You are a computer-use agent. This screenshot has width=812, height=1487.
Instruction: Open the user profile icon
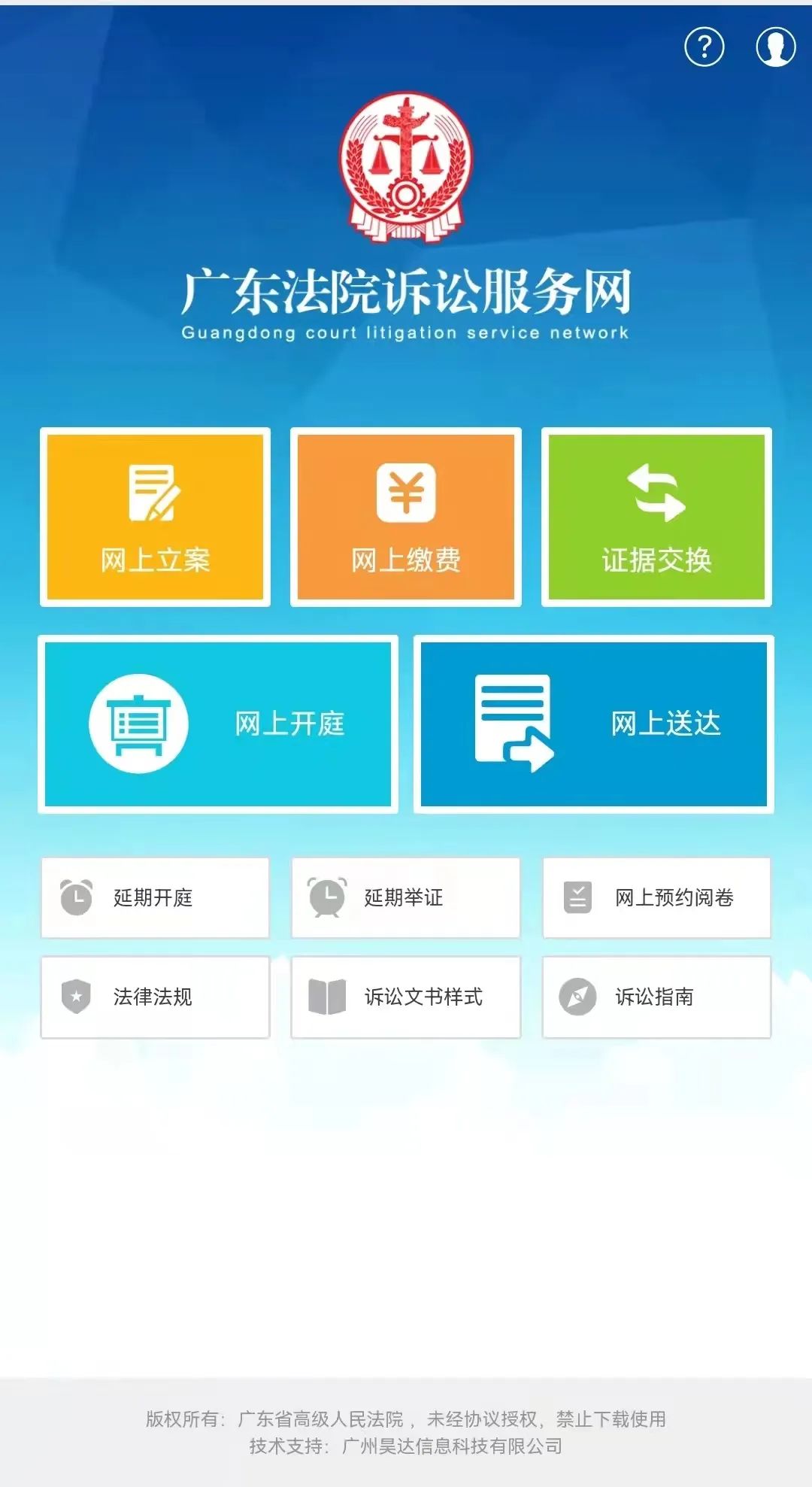[x=775, y=47]
